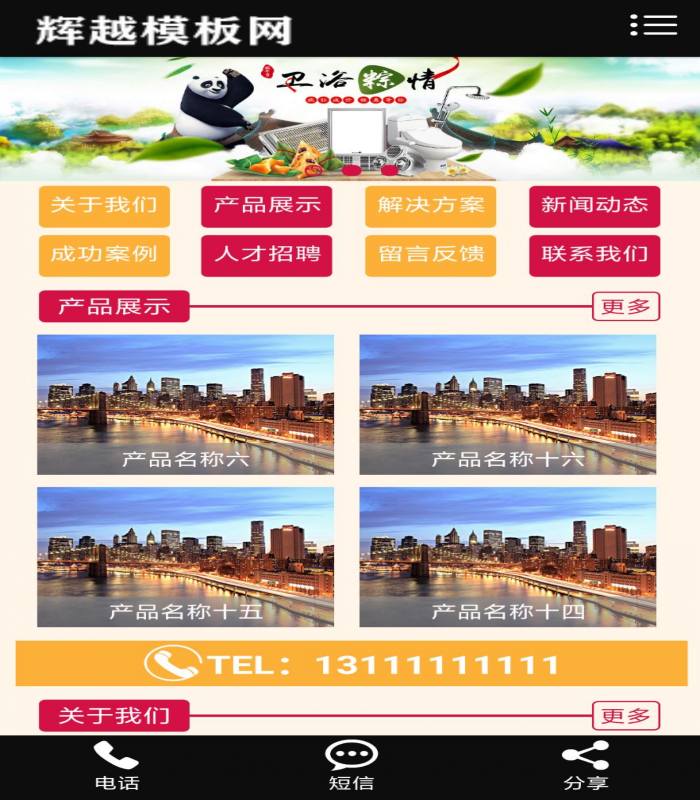The height and width of the screenshot is (800, 700).
Task: Open the top banner image
Action: coord(350,118)
